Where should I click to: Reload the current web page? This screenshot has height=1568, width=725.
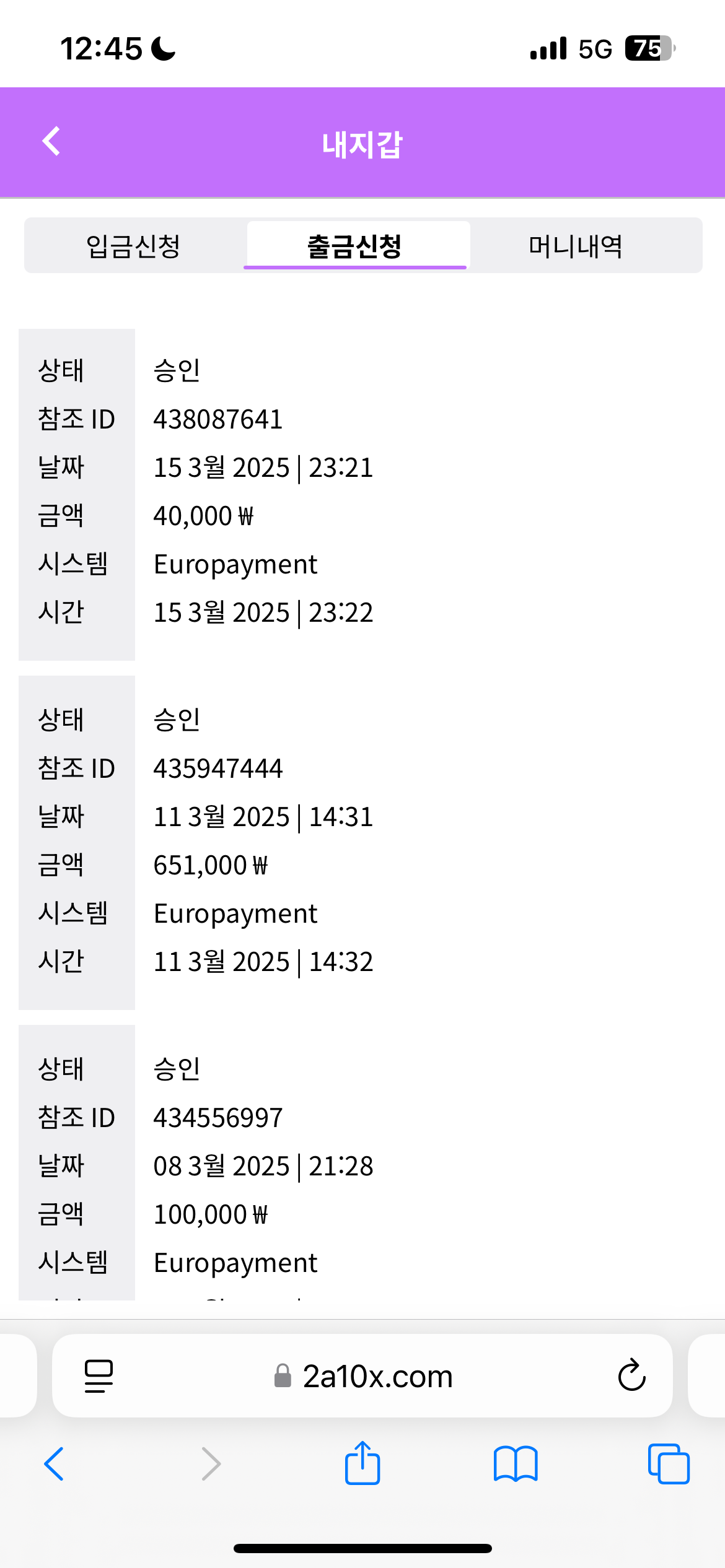coord(631,1376)
